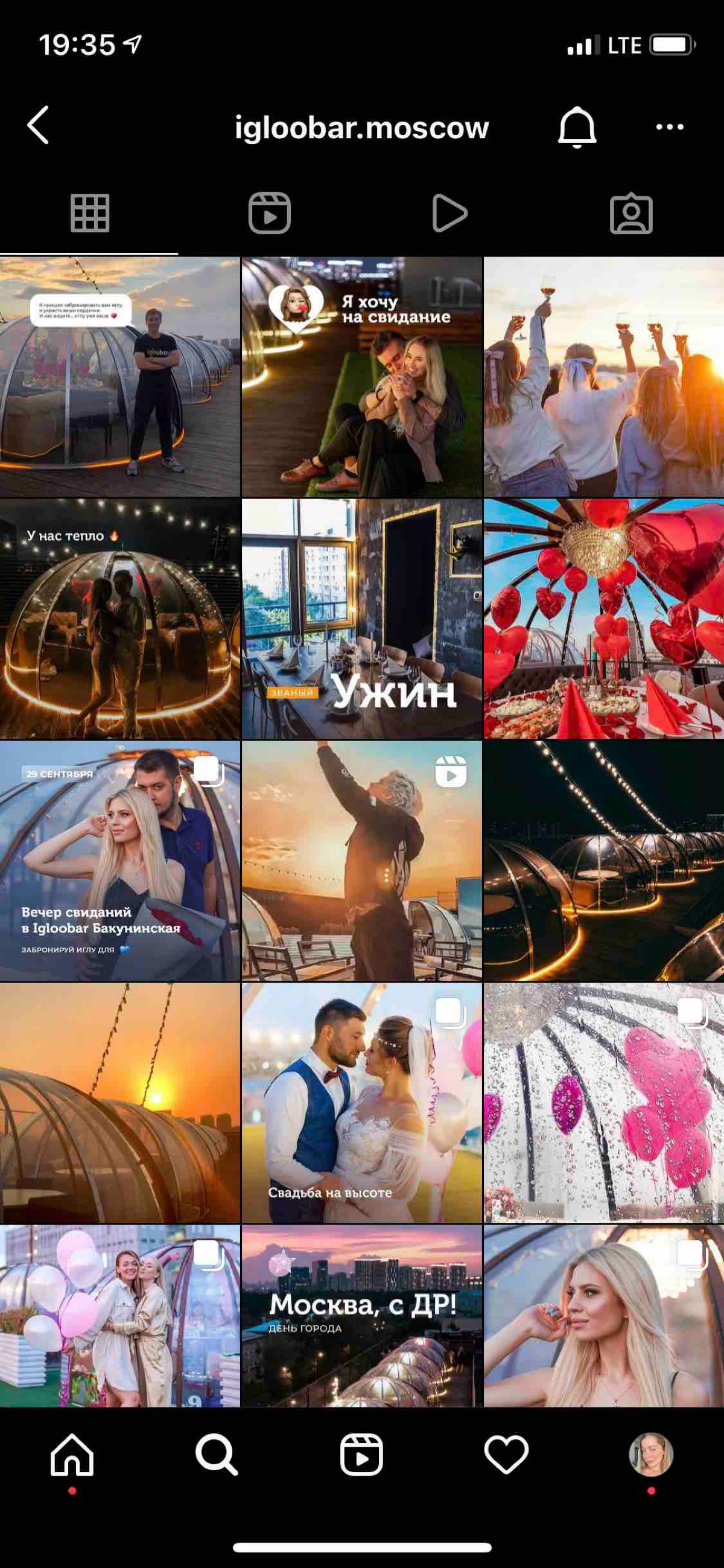Open the notifications bell for this profile
Screen dimensions: 724x1568
576,127
